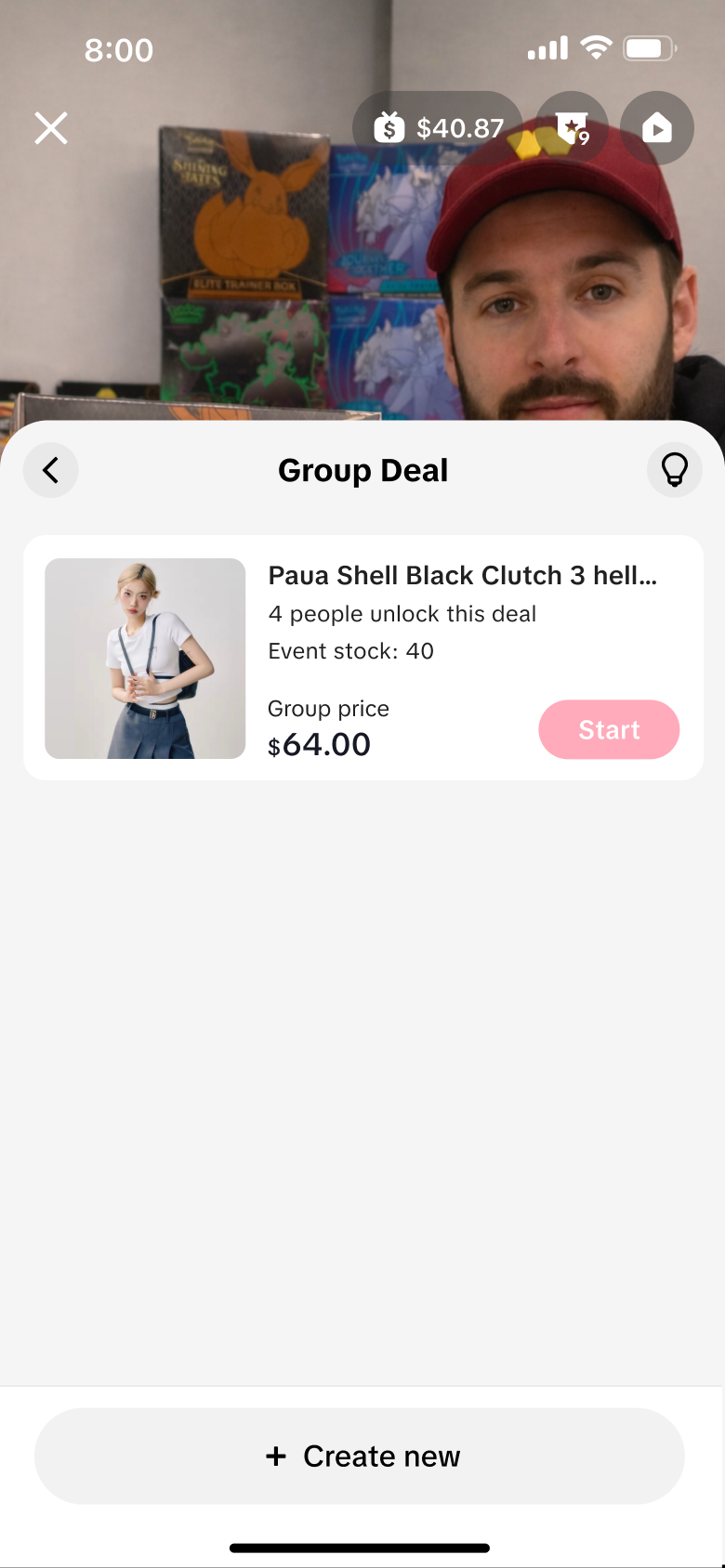Start the Paua Shell Black Clutch deal
This screenshot has width=725, height=1568.
pos(609,729)
